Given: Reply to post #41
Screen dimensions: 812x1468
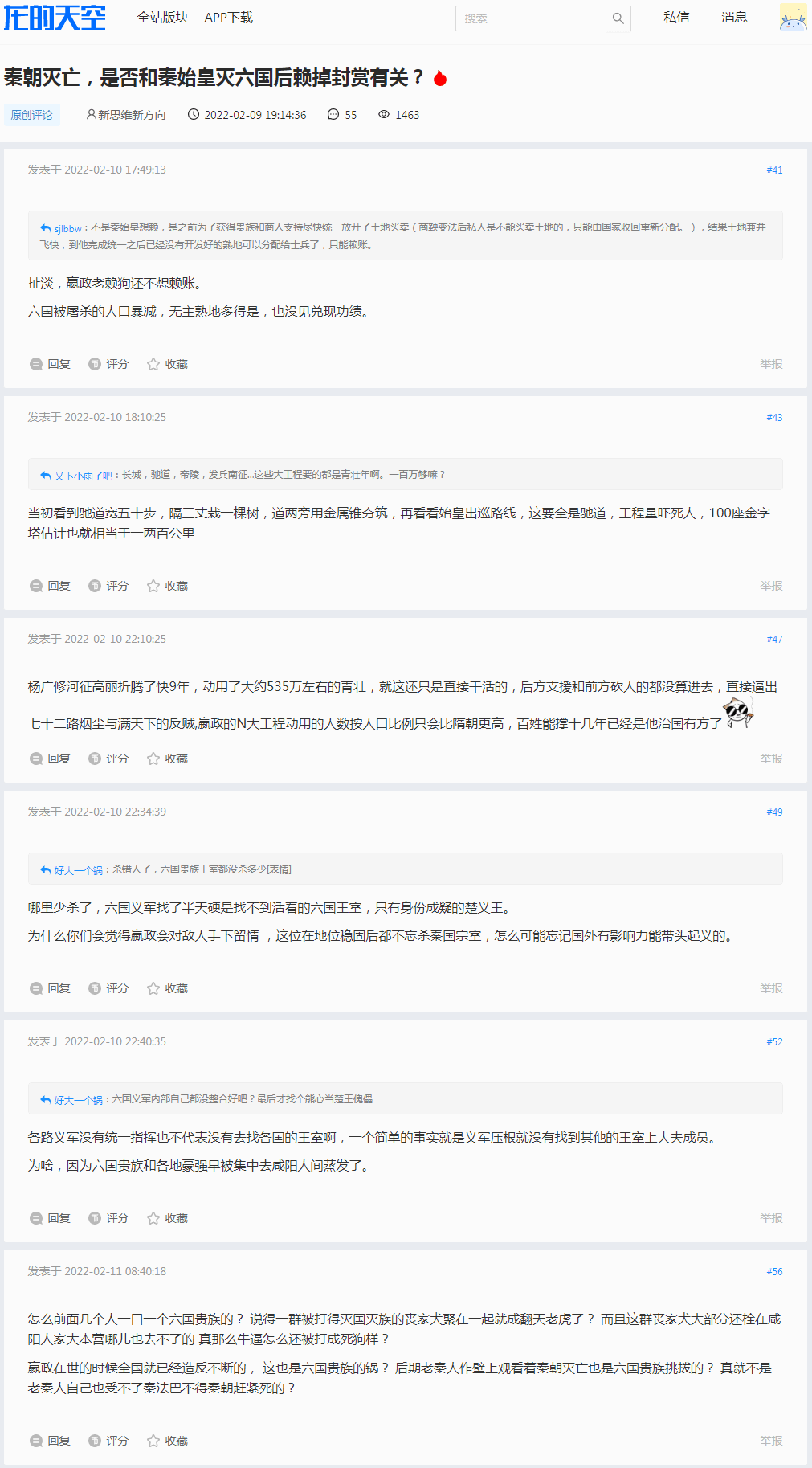Looking at the screenshot, I should (51, 364).
